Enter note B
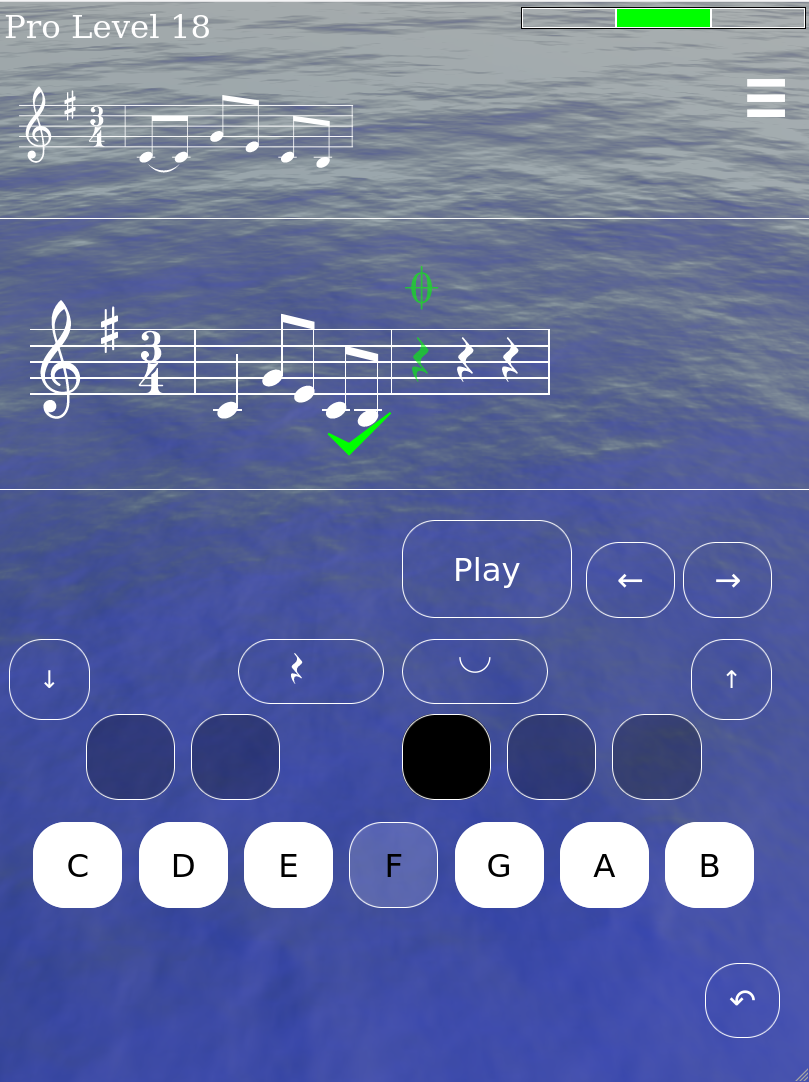The image size is (809, 1082). (x=709, y=865)
